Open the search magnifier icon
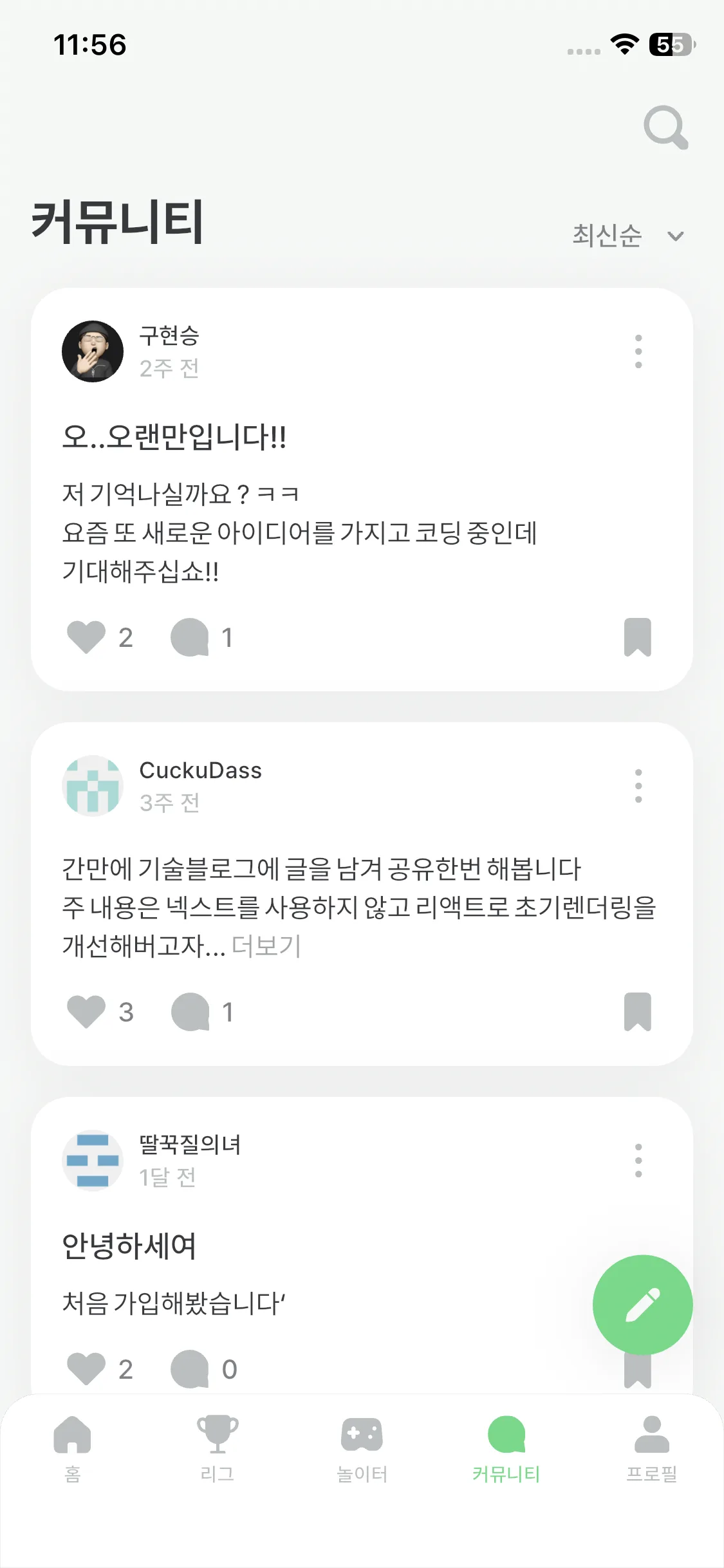This screenshot has height=1568, width=724. coord(665,127)
